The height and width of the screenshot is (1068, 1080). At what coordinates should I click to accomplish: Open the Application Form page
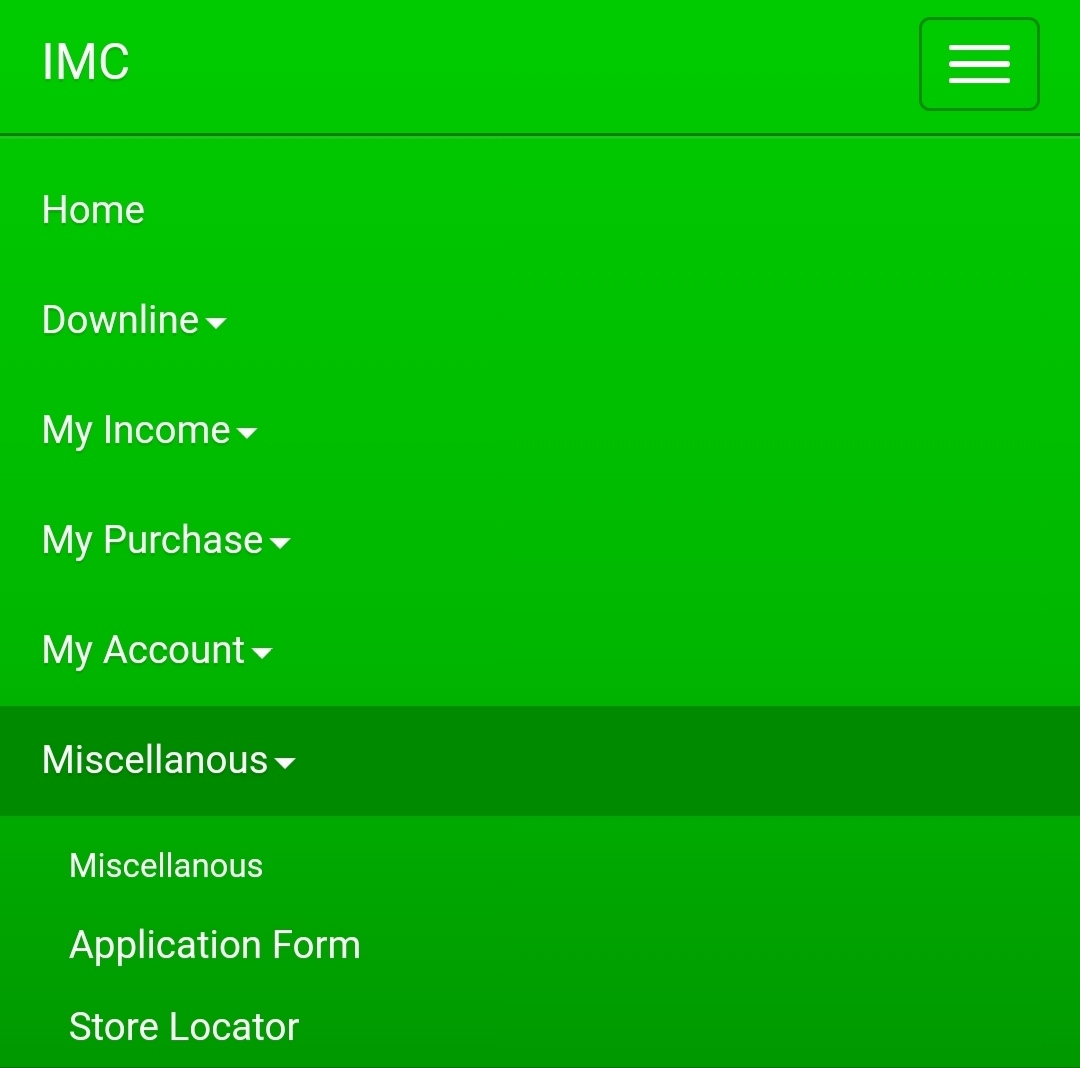click(214, 945)
